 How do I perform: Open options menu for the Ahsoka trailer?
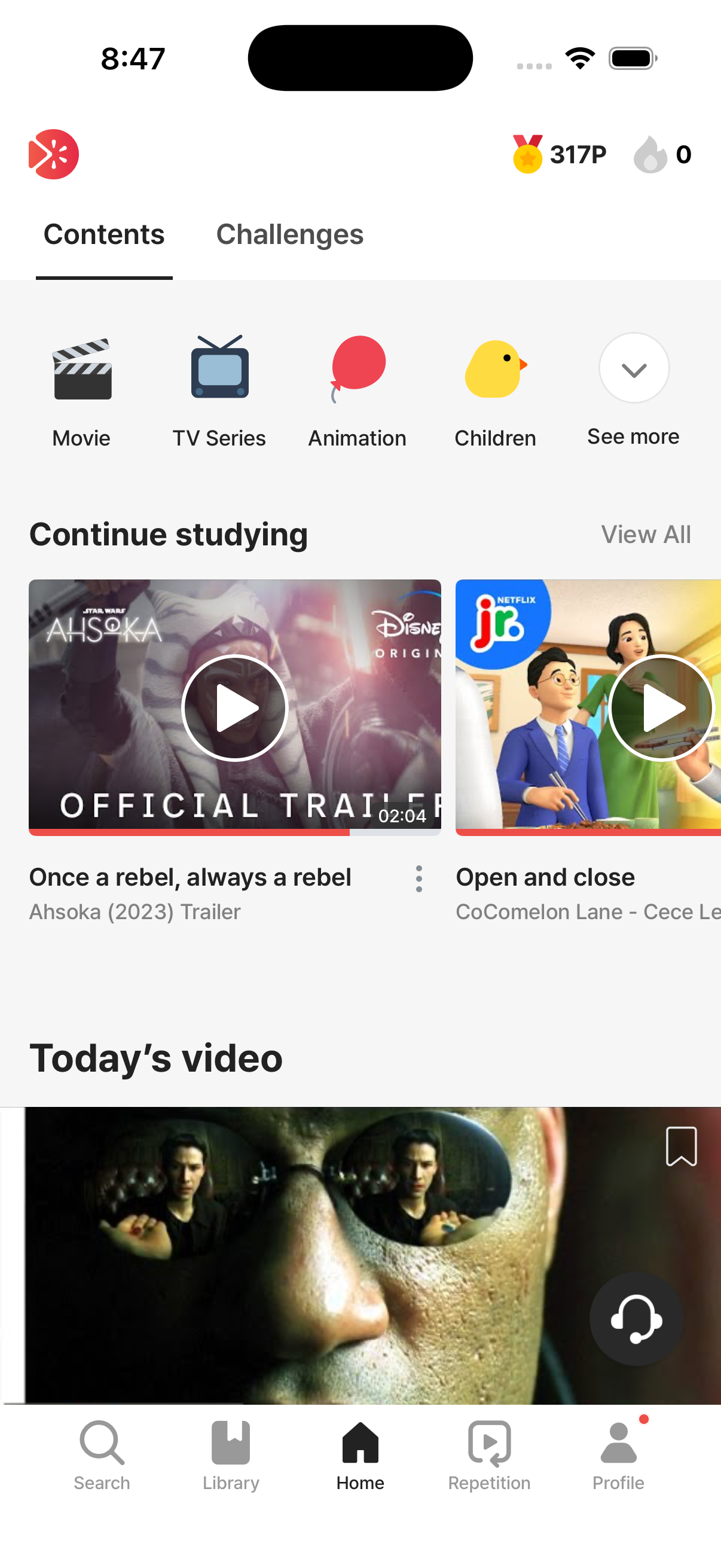pyautogui.click(x=418, y=878)
